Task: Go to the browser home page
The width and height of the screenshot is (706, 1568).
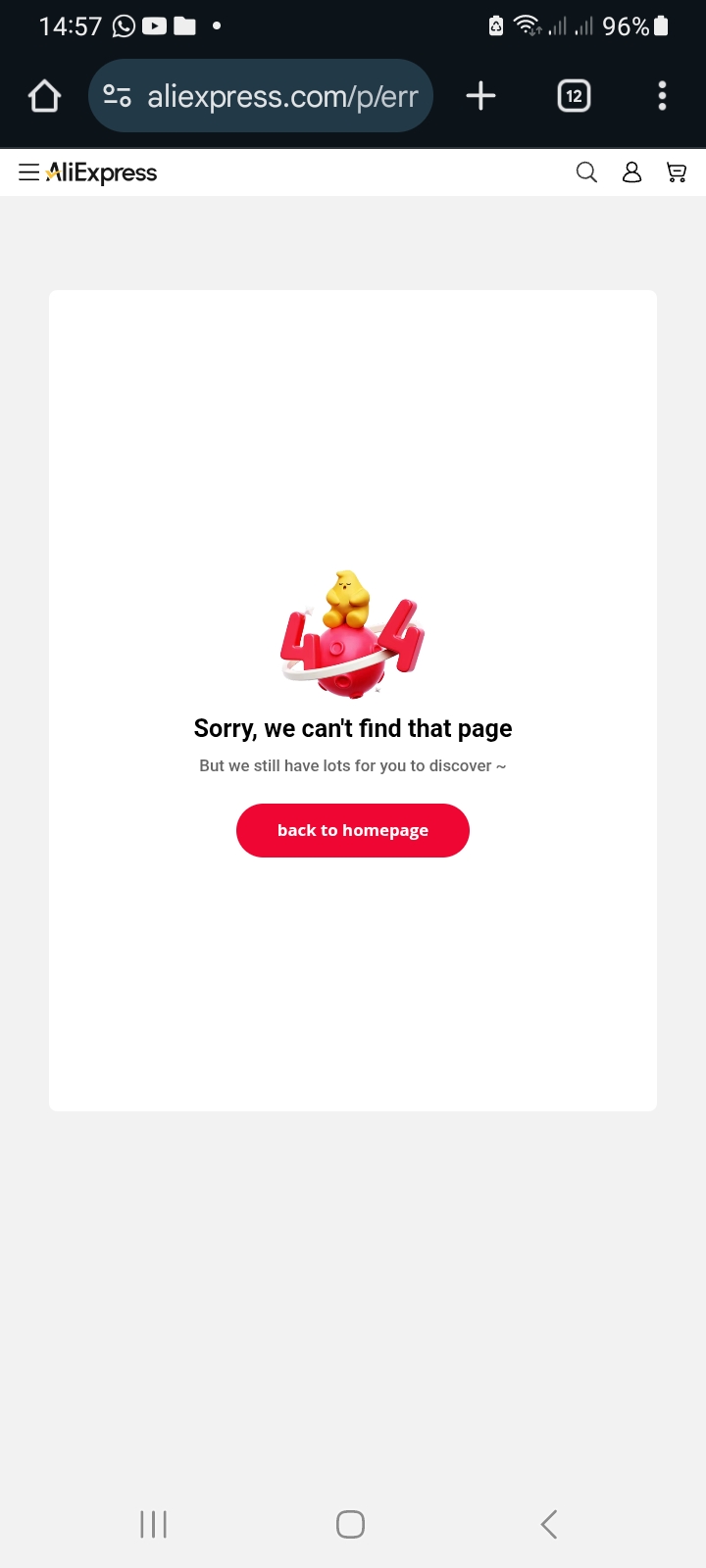Action: 45,96
